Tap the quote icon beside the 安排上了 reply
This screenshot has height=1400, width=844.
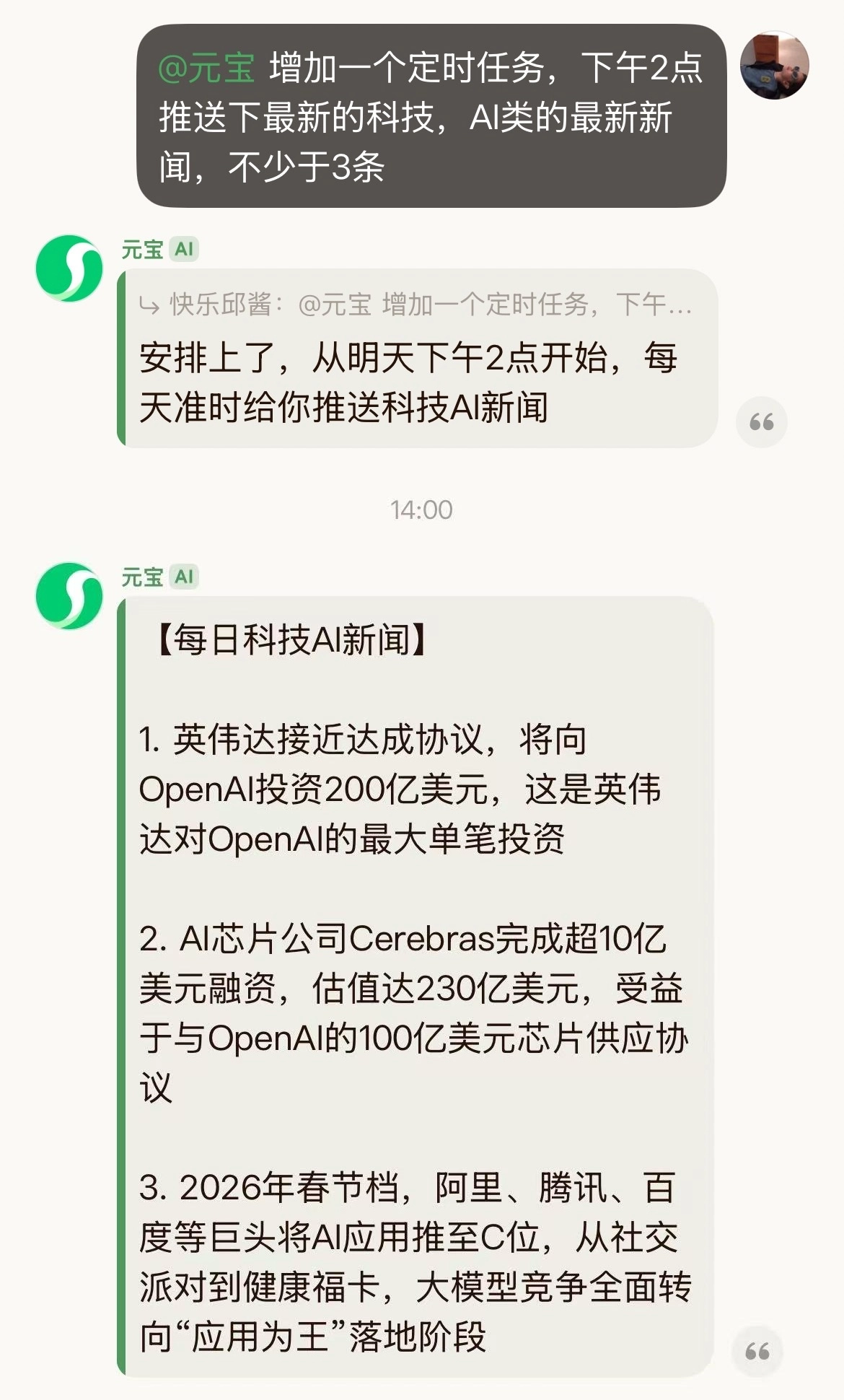761,422
